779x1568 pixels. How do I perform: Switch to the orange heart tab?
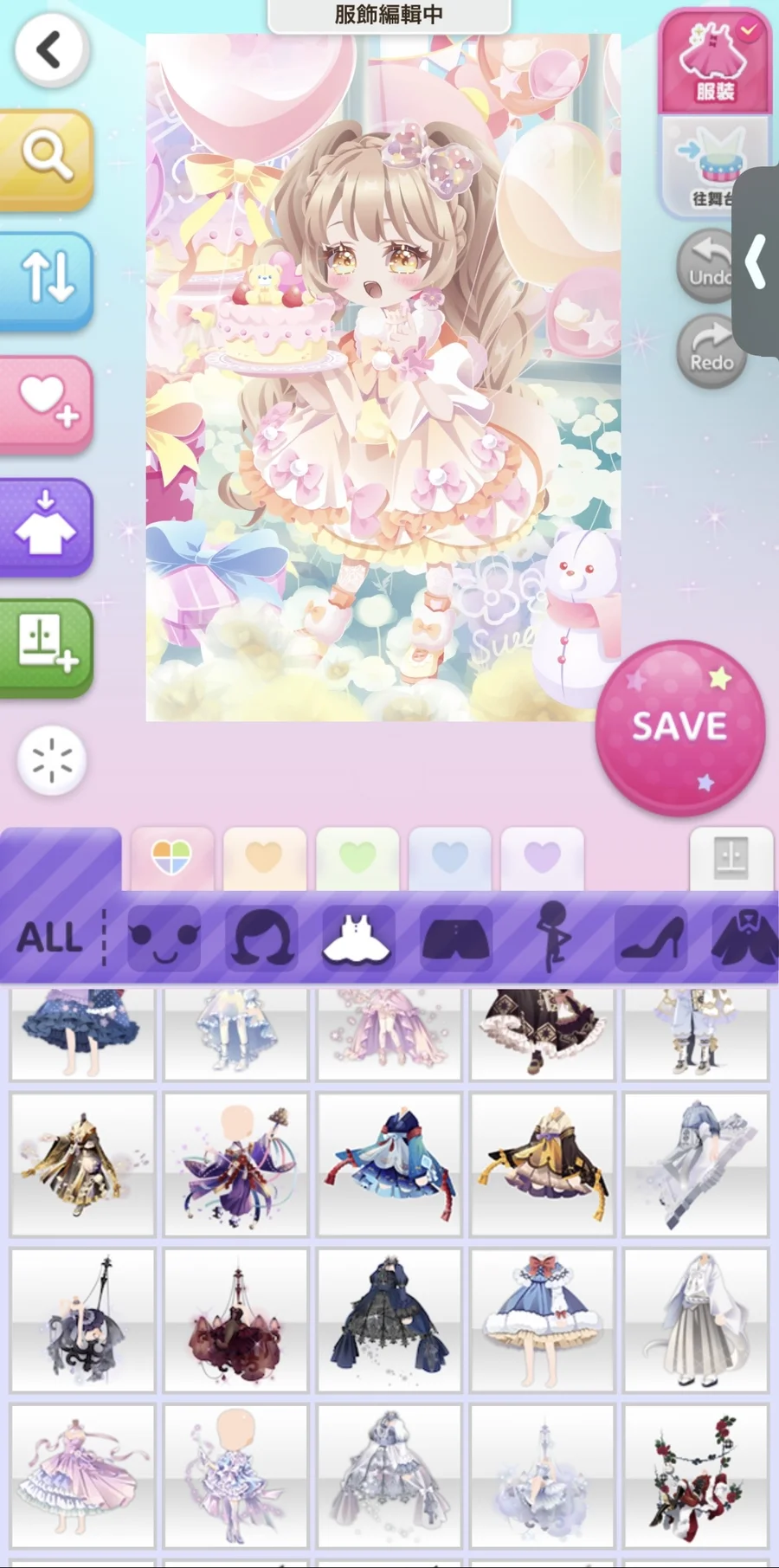tap(264, 858)
